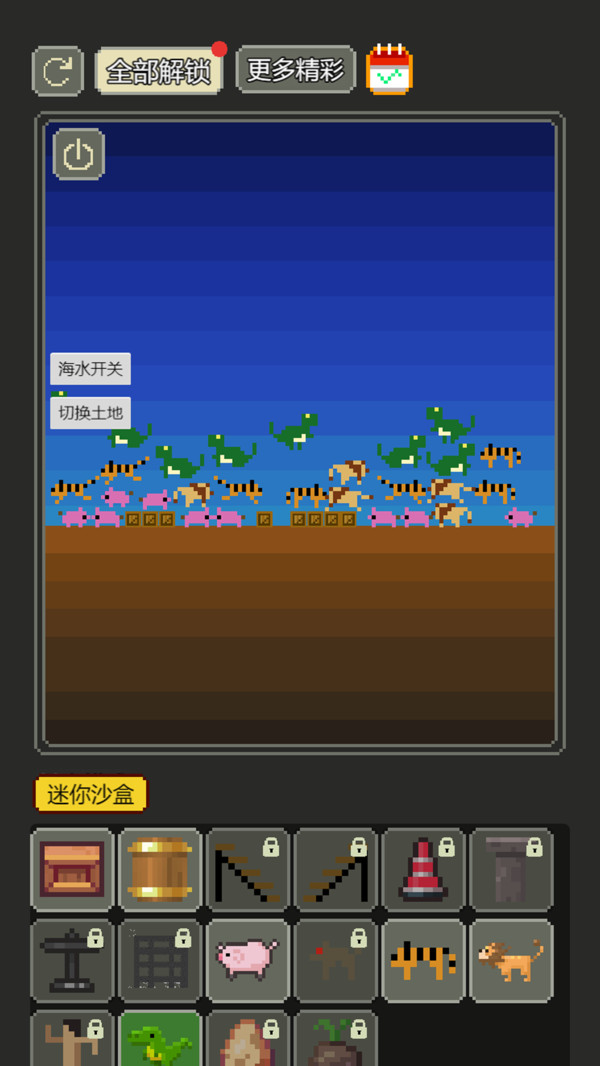Tap the locked traffic cone item
The height and width of the screenshot is (1066, 600).
click(x=423, y=869)
